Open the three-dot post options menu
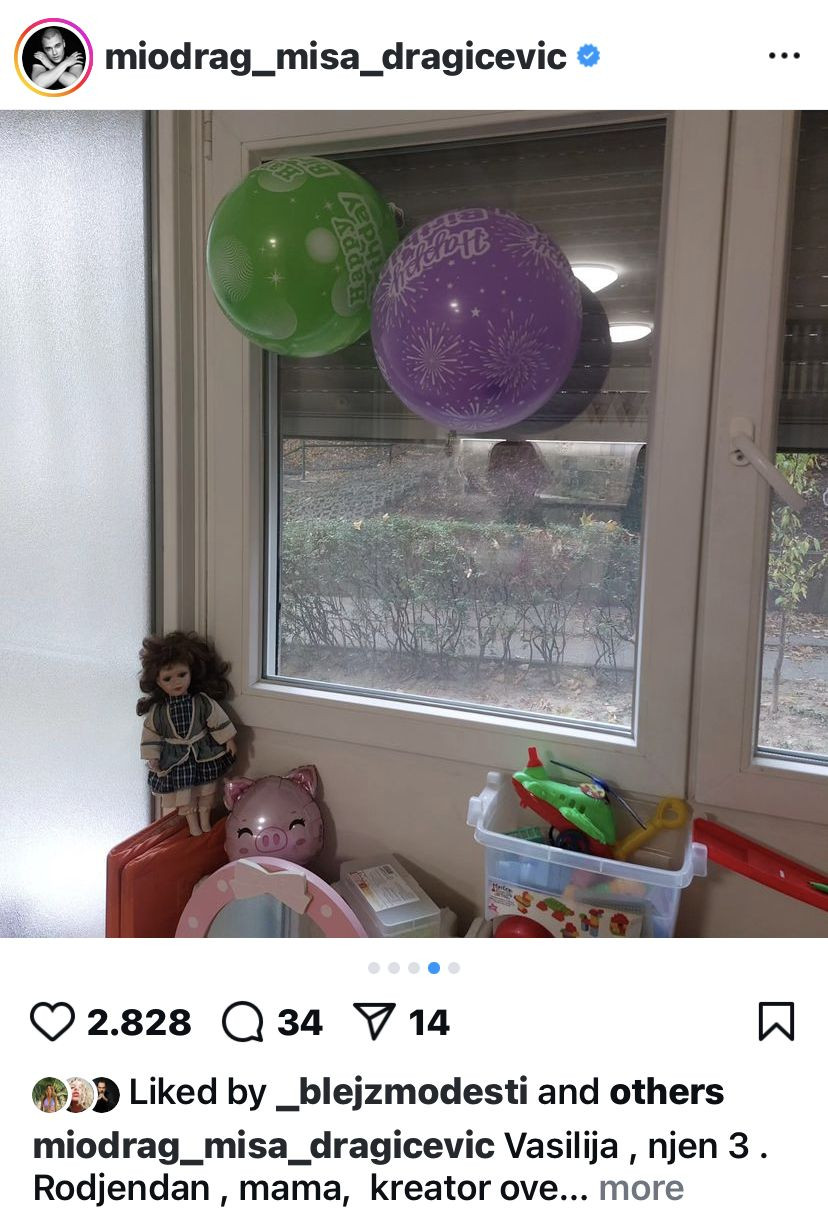 tap(784, 56)
